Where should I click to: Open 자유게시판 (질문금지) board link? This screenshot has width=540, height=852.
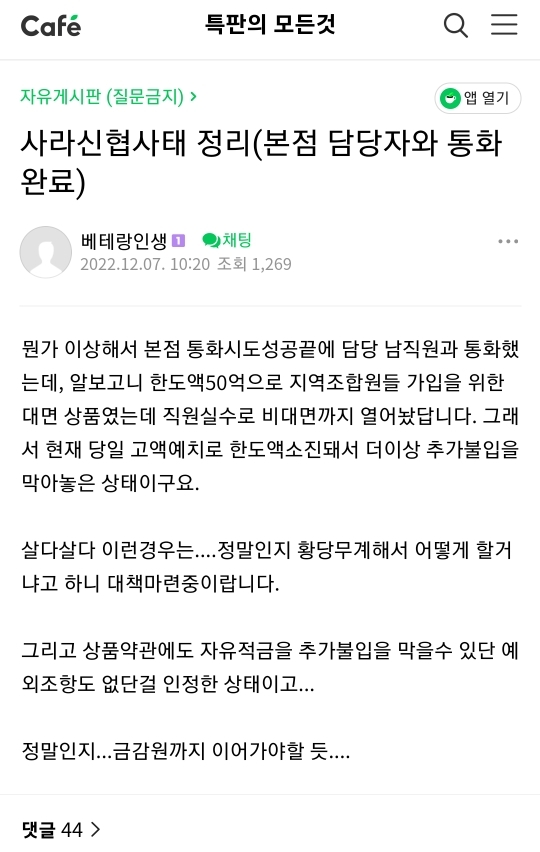click(109, 97)
